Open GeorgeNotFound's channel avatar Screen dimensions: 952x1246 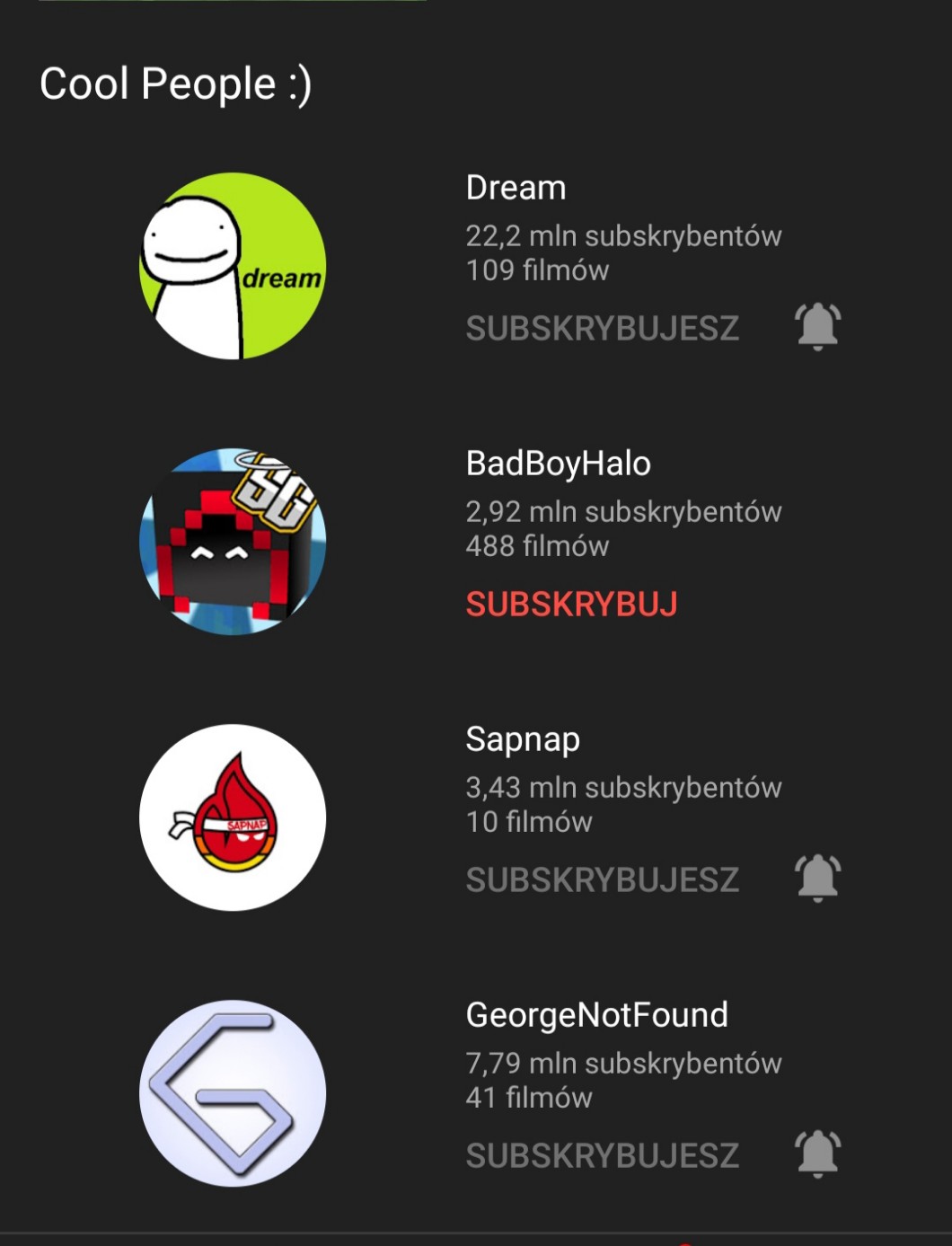(x=233, y=1093)
